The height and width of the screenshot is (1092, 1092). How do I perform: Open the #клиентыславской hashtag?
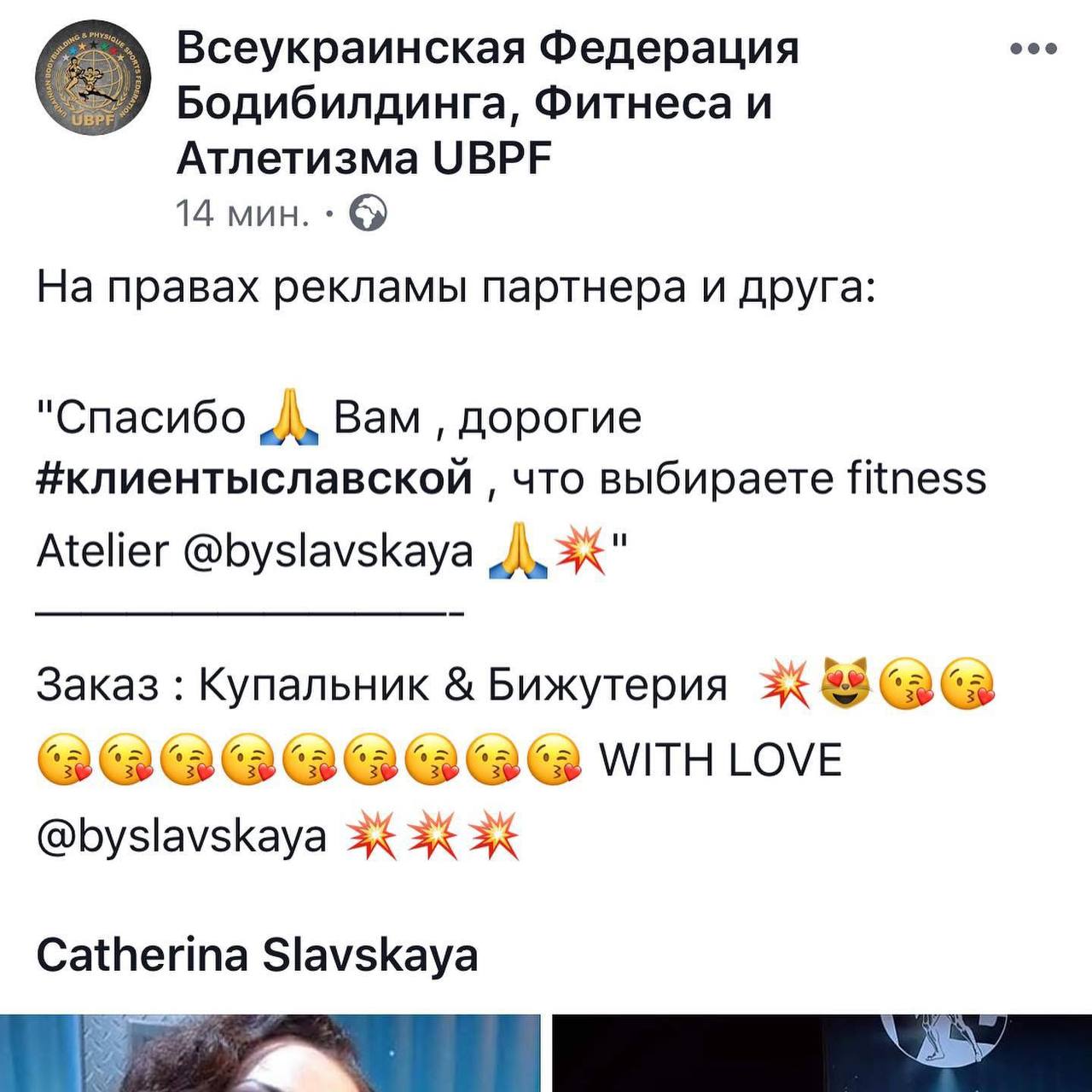click(x=254, y=478)
